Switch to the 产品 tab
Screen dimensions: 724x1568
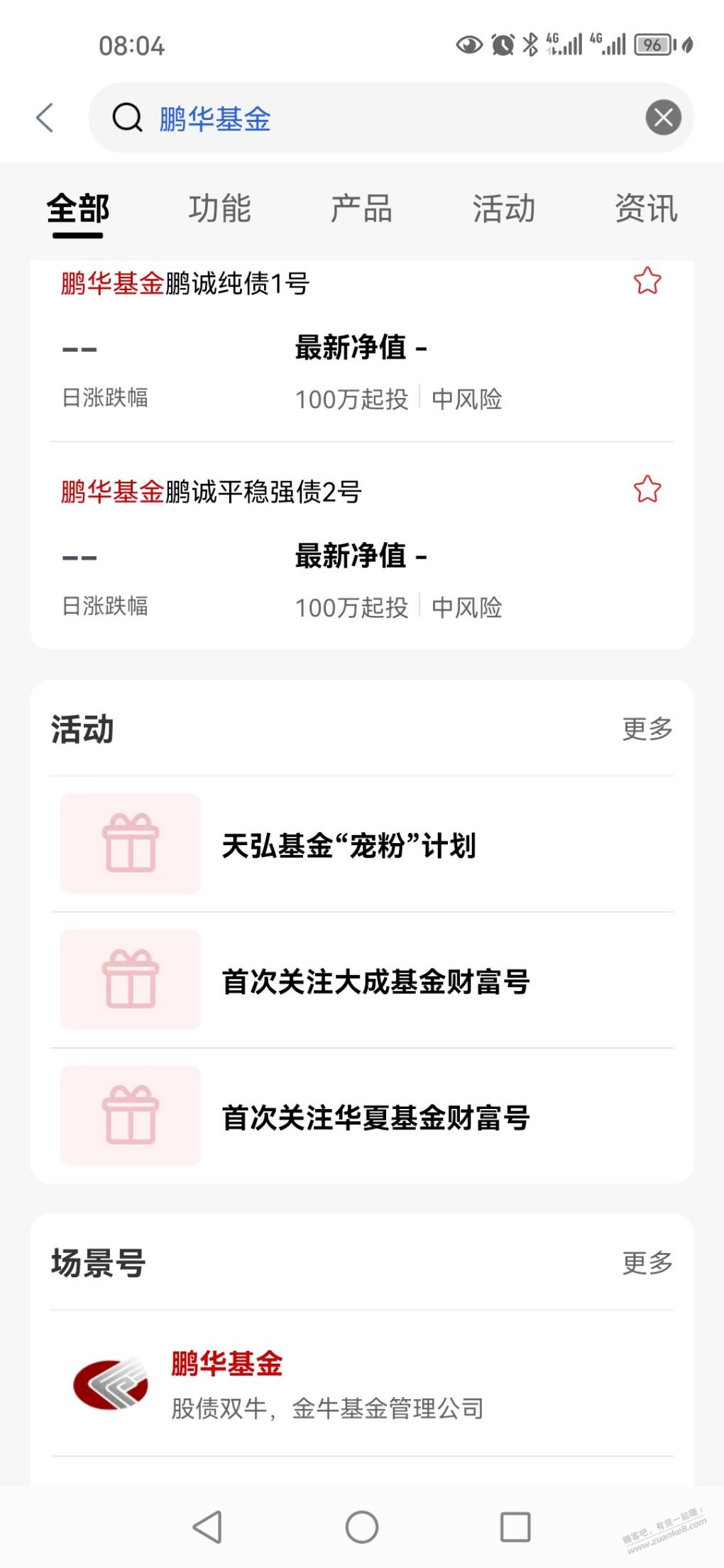[361, 209]
